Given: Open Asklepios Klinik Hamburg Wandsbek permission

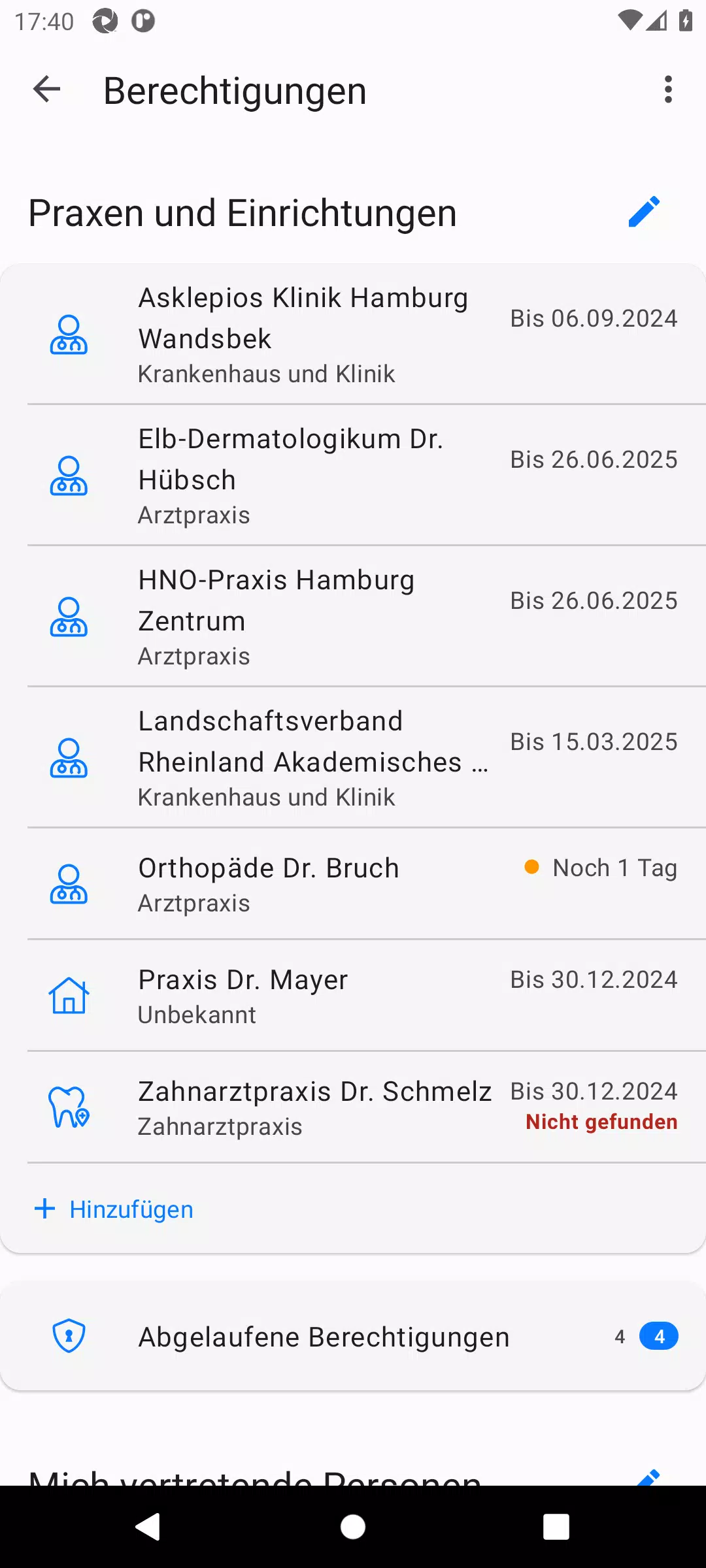Looking at the screenshot, I should (353, 334).
